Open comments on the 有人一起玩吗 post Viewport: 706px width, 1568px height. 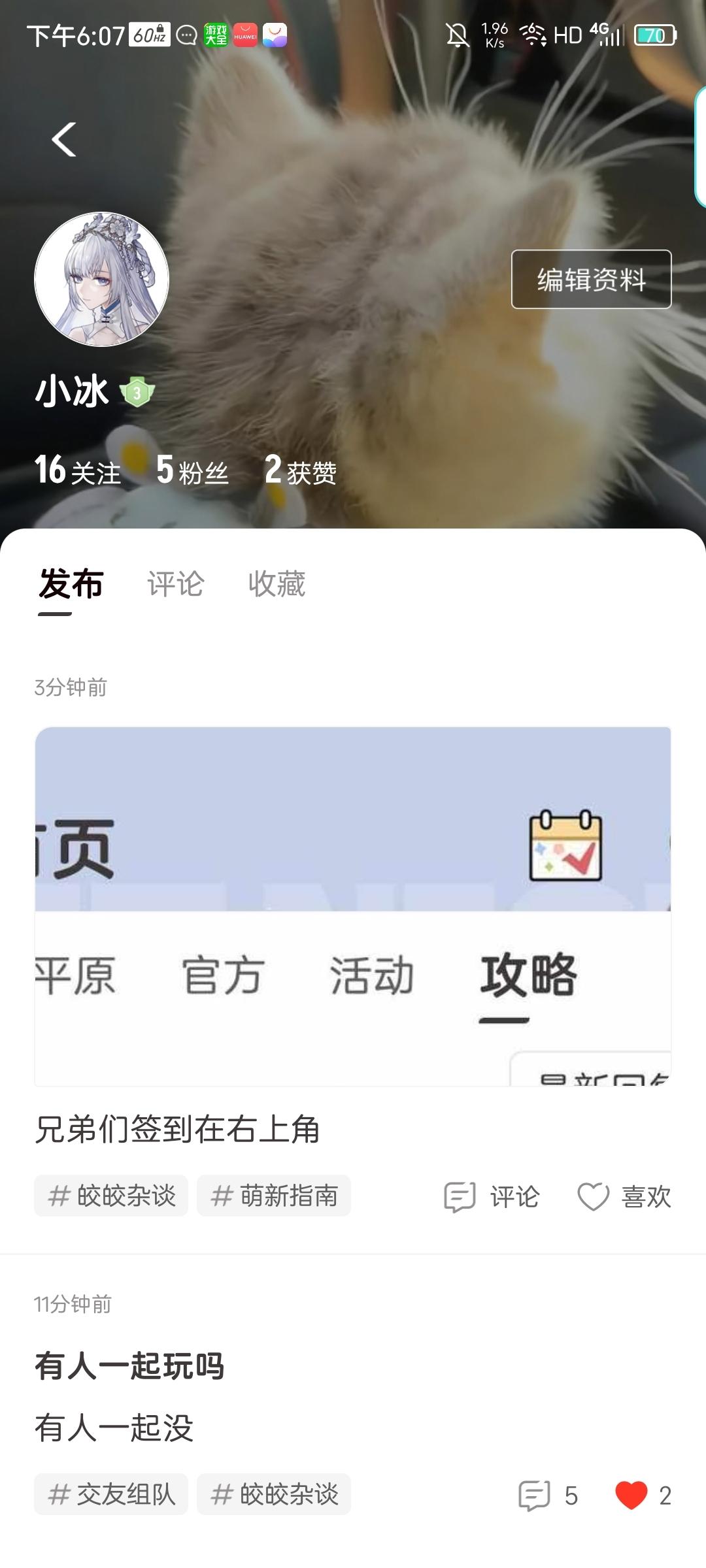548,1495
